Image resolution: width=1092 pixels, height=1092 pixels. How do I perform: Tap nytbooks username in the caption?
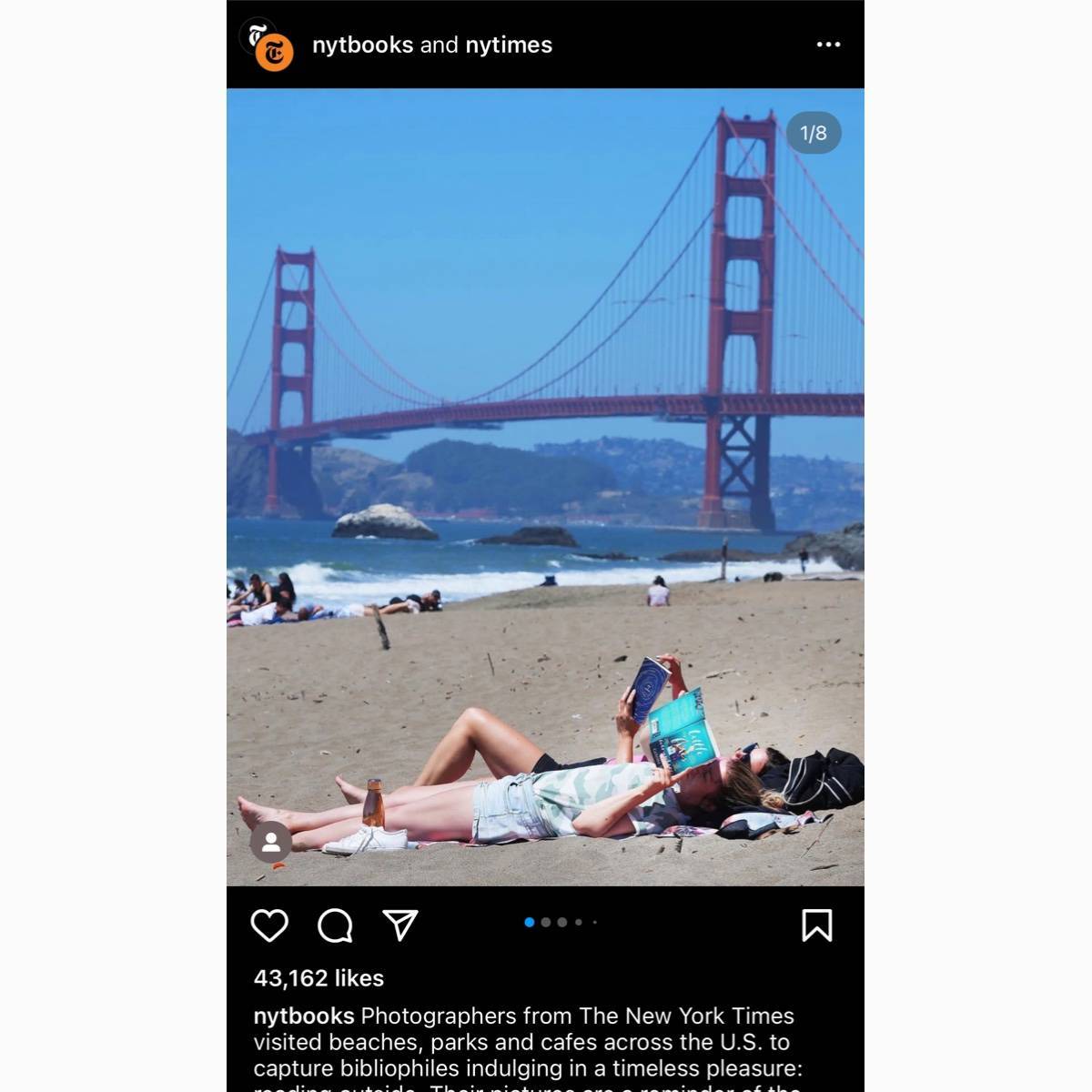pyautogui.click(x=303, y=1016)
